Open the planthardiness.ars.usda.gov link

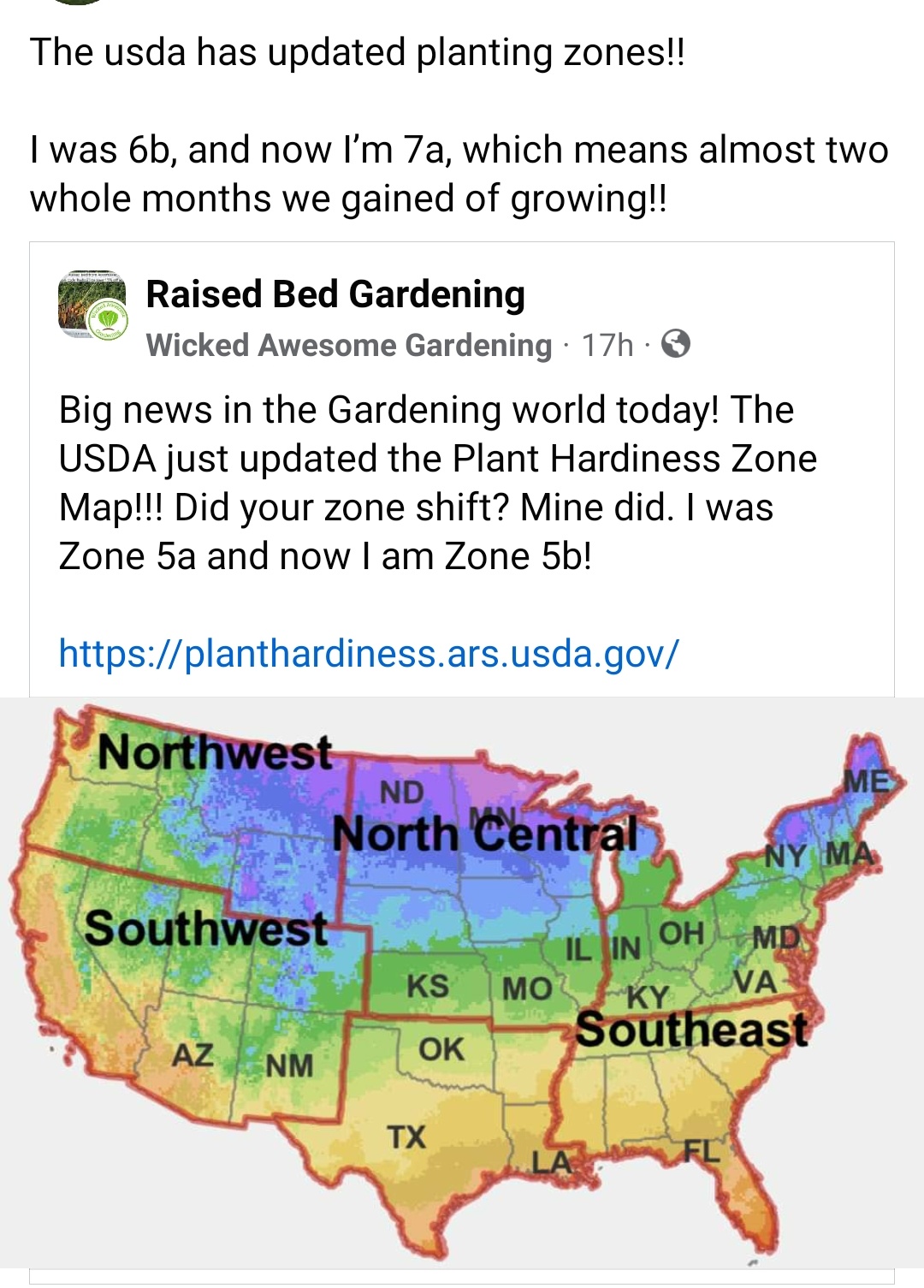tap(369, 654)
